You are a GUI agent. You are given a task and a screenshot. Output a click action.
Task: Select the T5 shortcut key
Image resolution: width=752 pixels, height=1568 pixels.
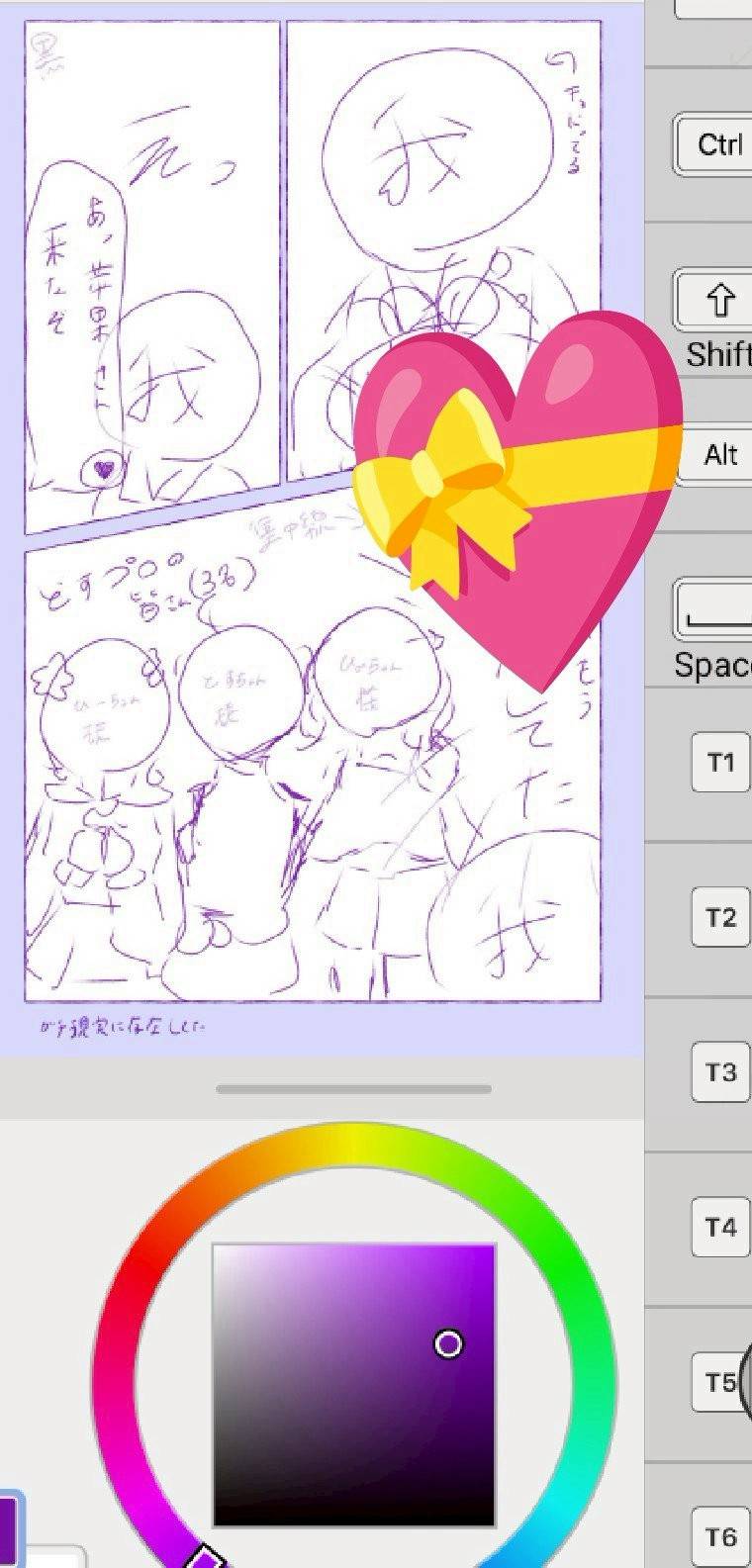point(718,1382)
